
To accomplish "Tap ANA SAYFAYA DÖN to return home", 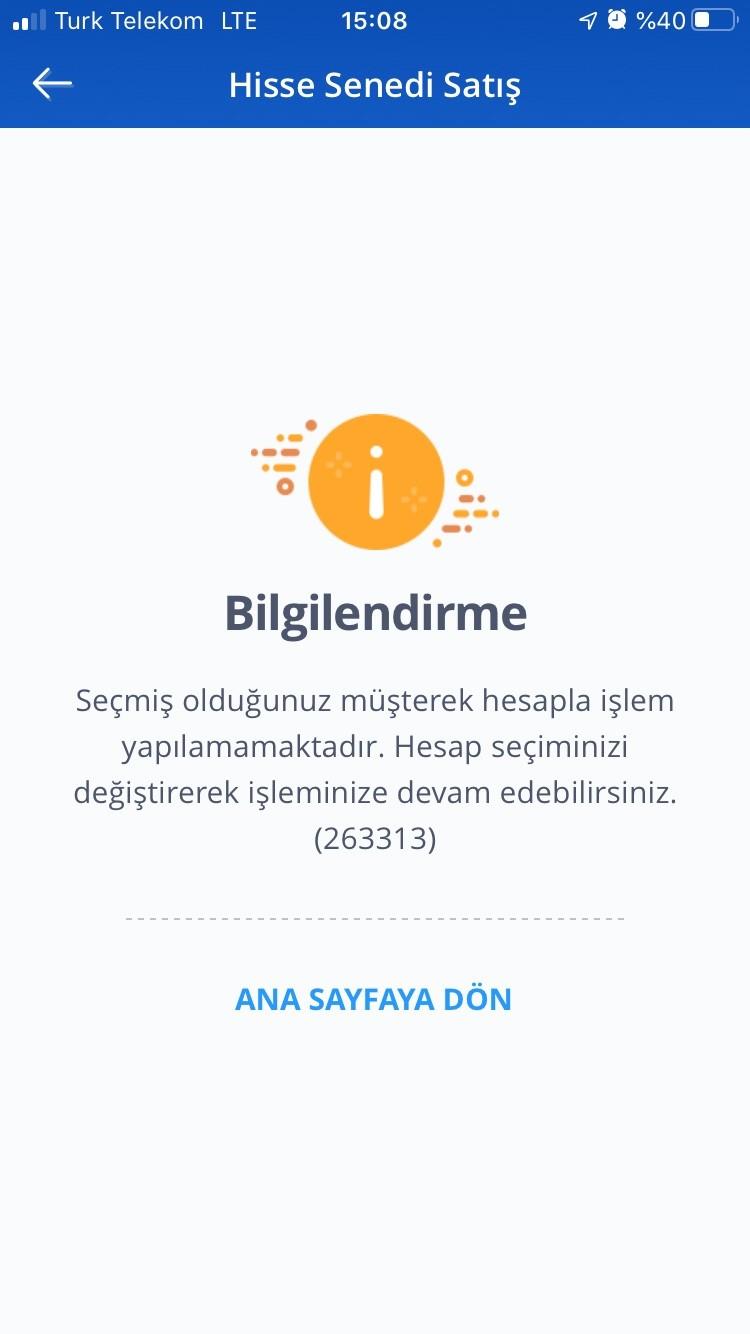I will click(x=373, y=999).
